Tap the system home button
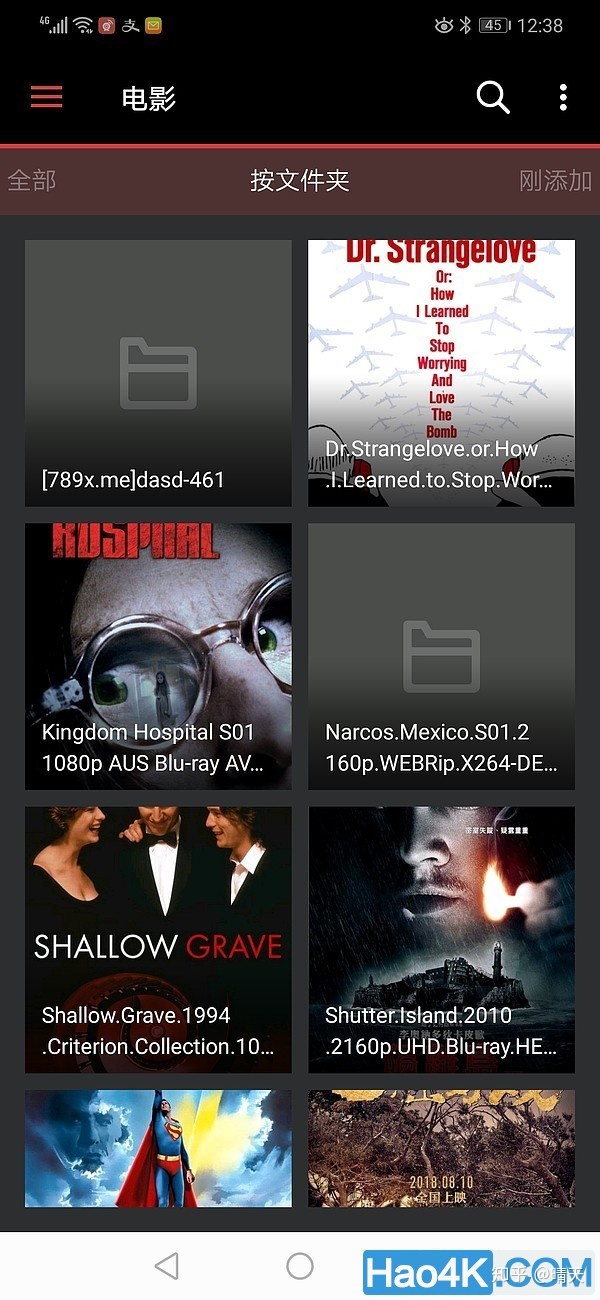The height and width of the screenshot is (1300, 600). click(300, 1266)
